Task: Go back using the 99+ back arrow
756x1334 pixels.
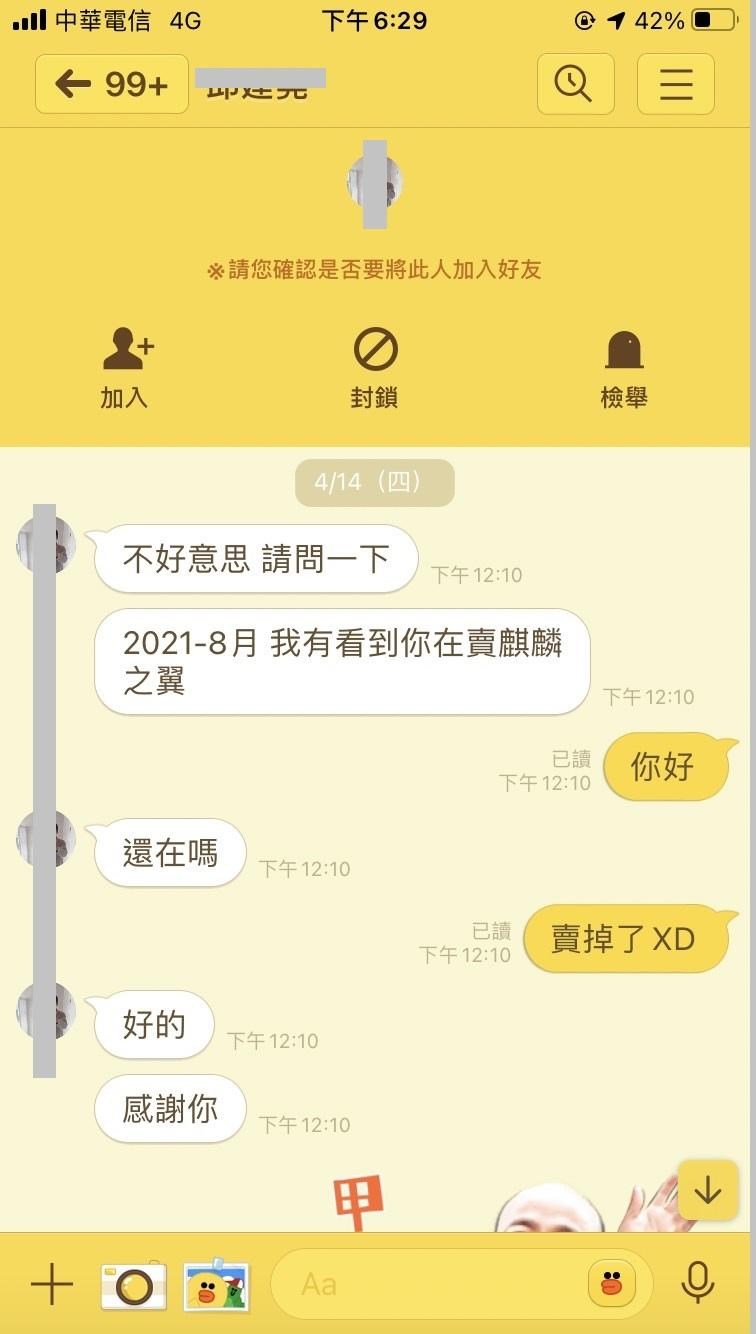Action: pyautogui.click(x=111, y=84)
